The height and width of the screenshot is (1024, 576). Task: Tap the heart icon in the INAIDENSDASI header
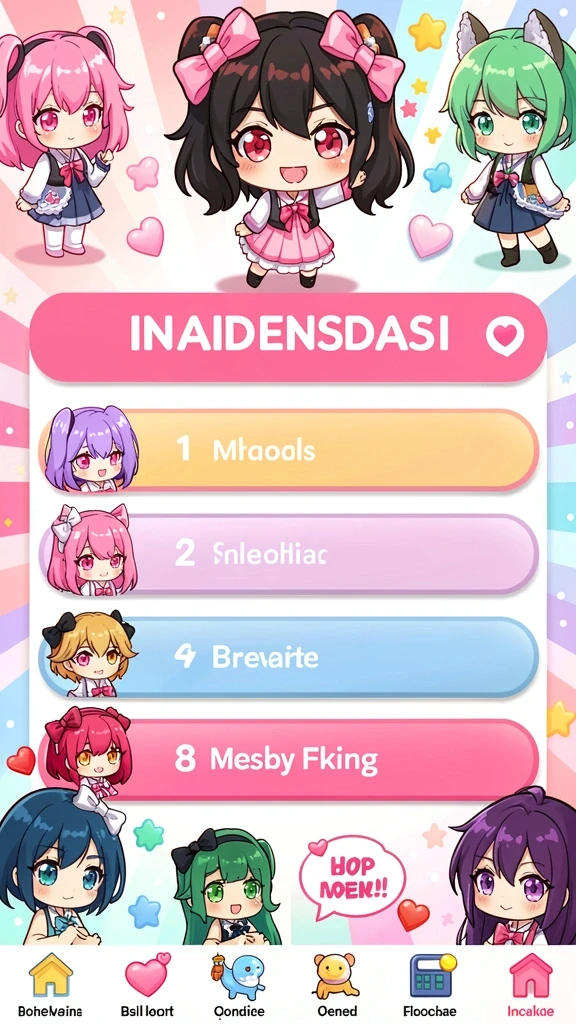[505, 336]
